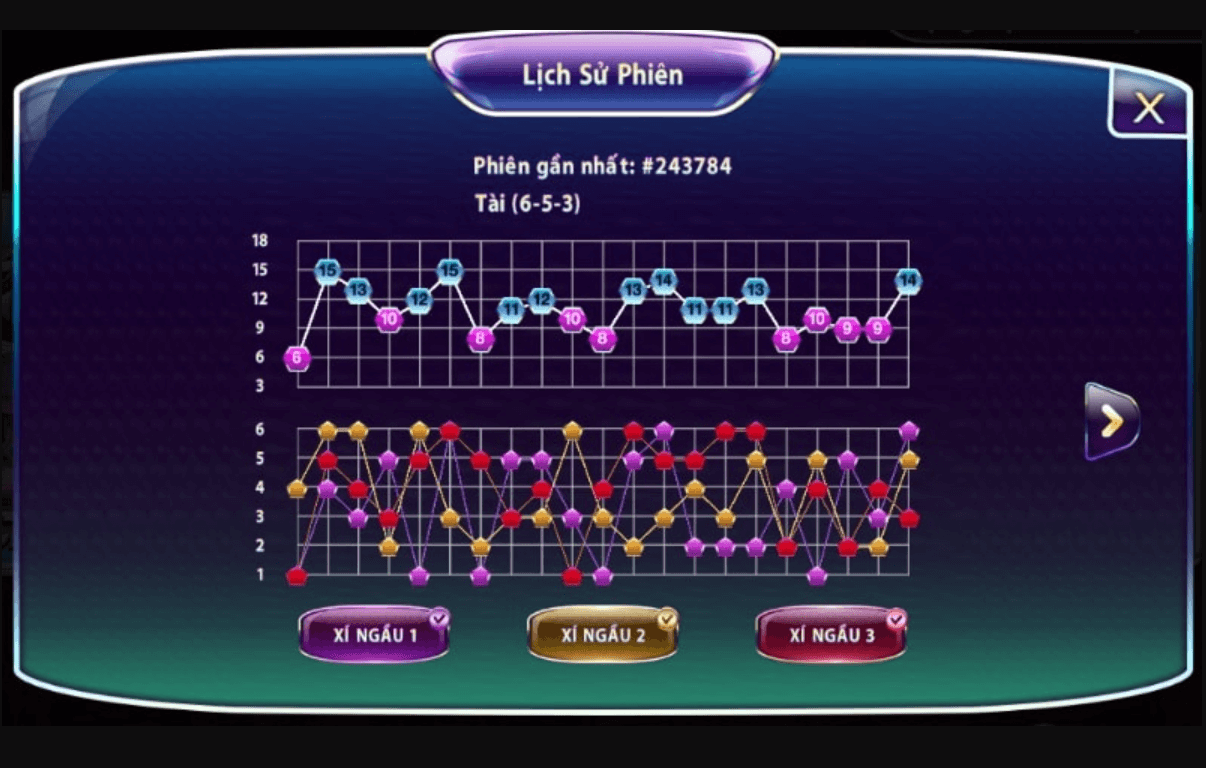Close the Lịch Sử Phiên dialog
Viewport: 1206px width, 768px height.
point(1148,108)
